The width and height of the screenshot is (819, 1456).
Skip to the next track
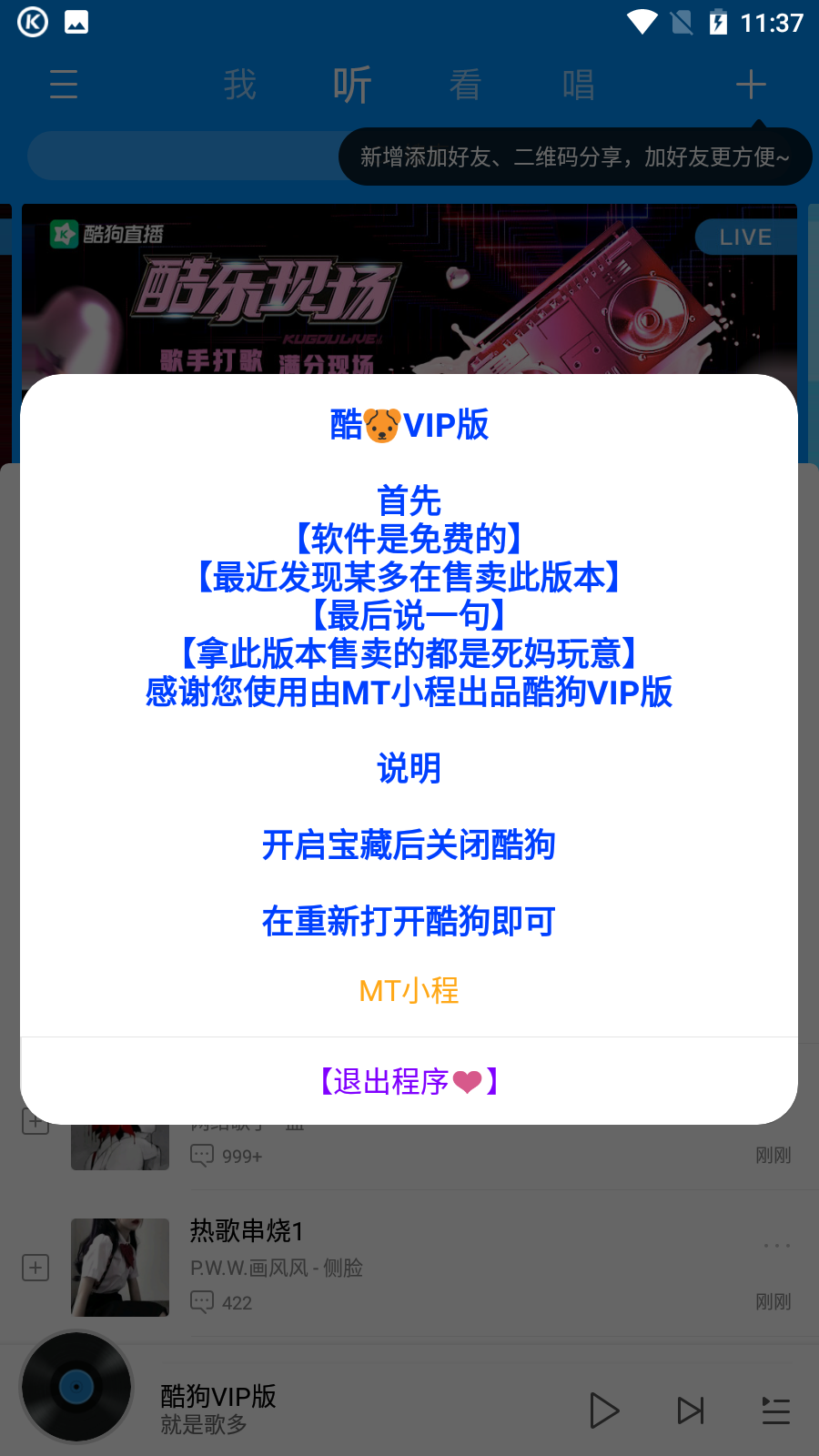[691, 1410]
